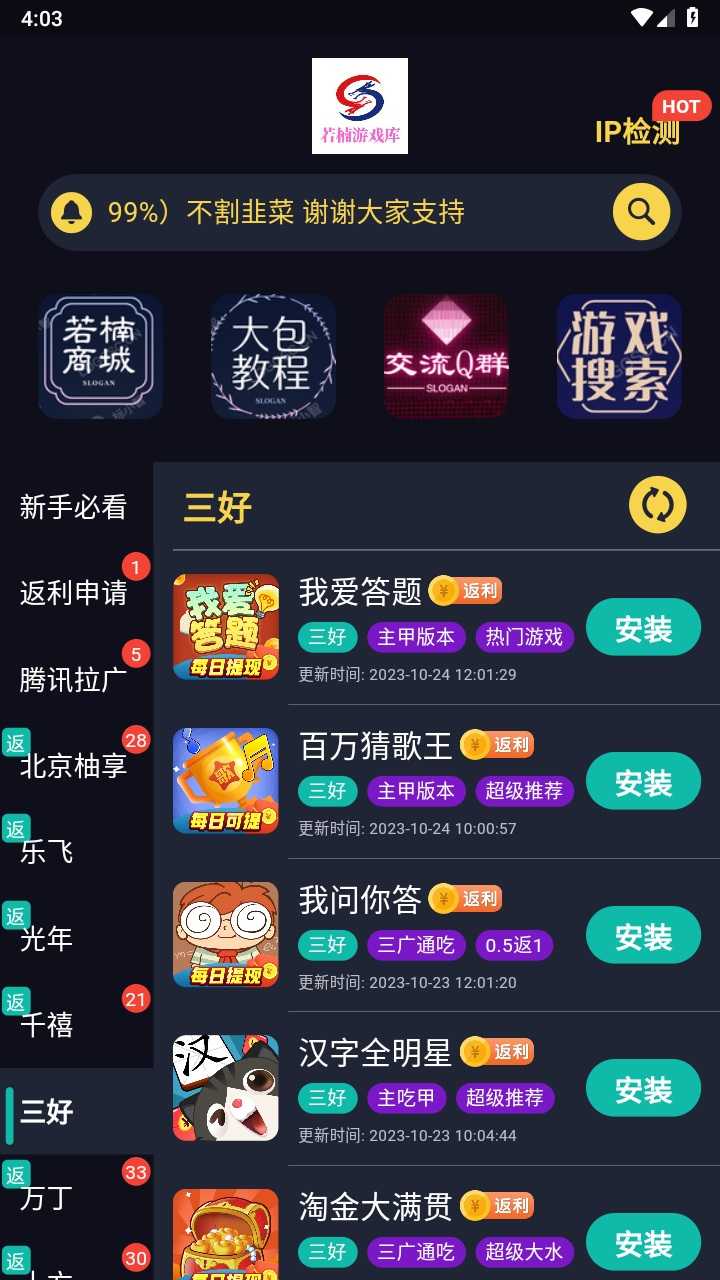Image resolution: width=720 pixels, height=1280 pixels.
Task: Open the 若楠商城 shortcut icon
Action: 100,356
